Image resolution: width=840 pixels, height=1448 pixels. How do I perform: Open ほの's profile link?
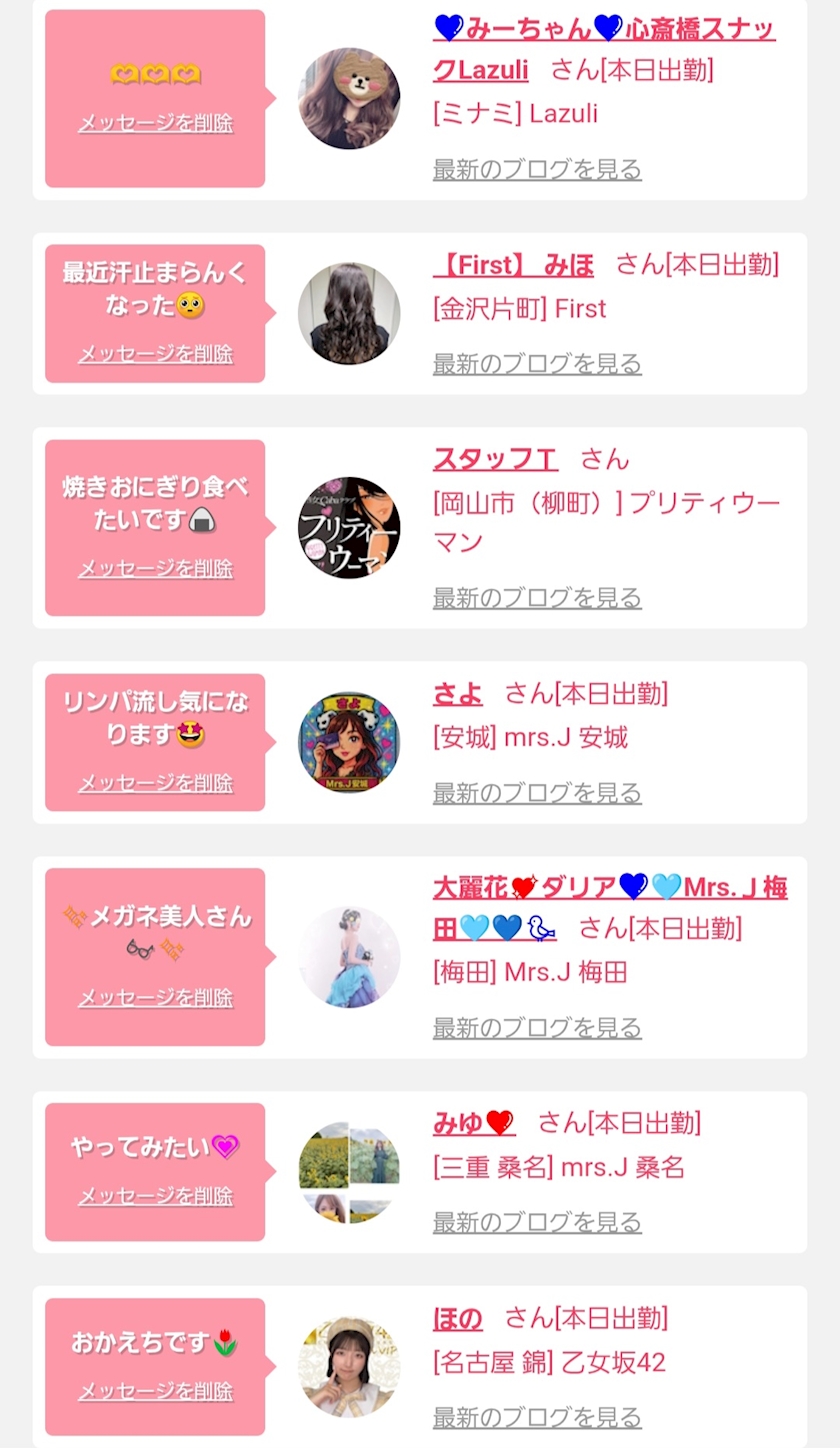pyautogui.click(x=457, y=1318)
